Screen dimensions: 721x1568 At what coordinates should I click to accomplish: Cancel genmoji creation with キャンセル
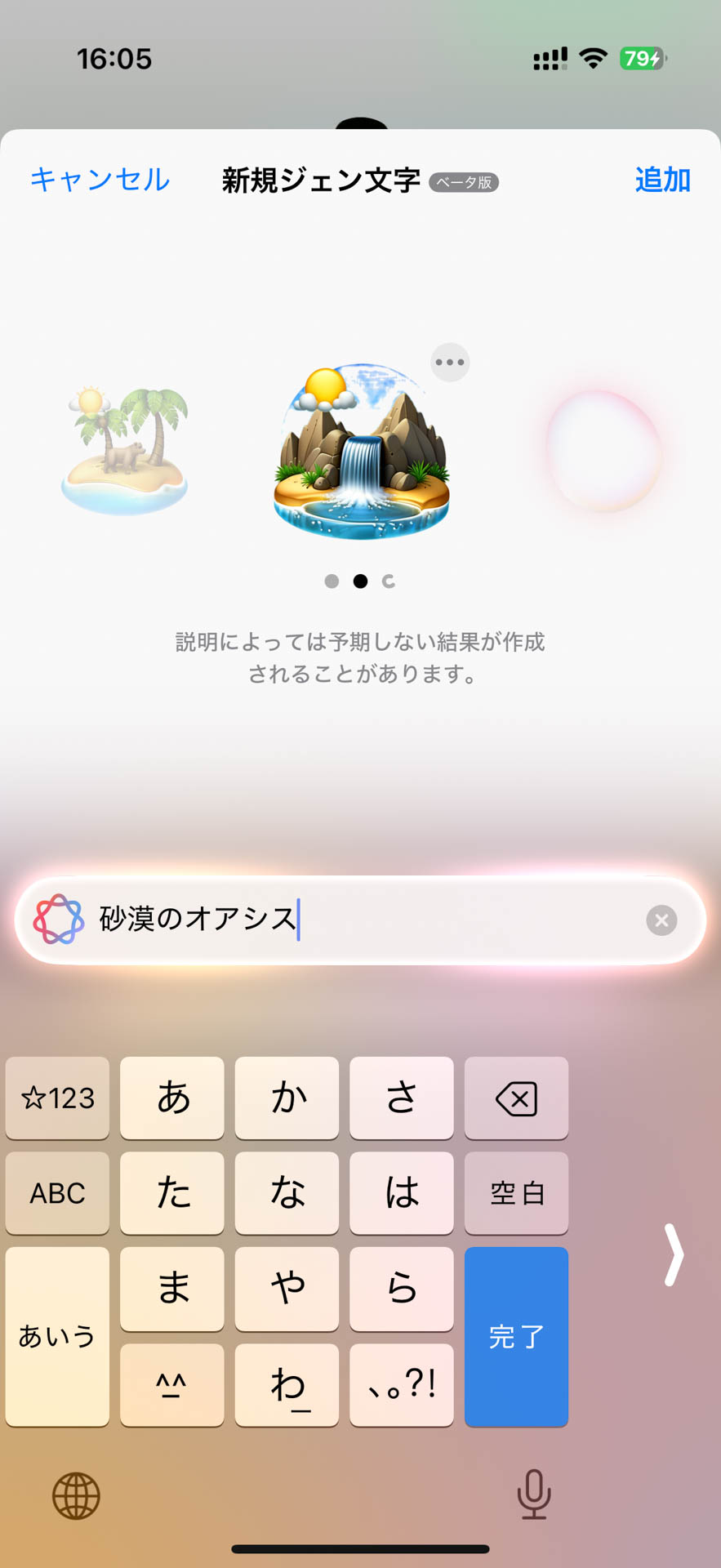tap(98, 181)
